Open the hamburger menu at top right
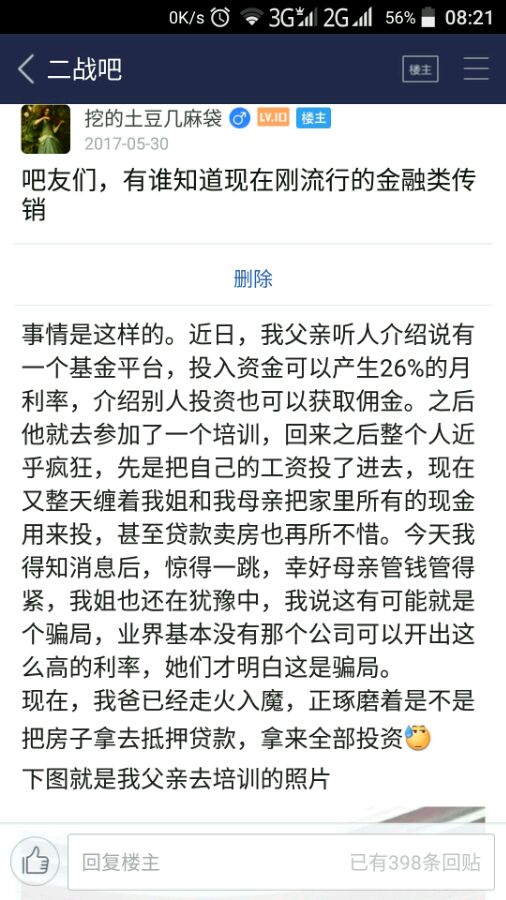 476,69
